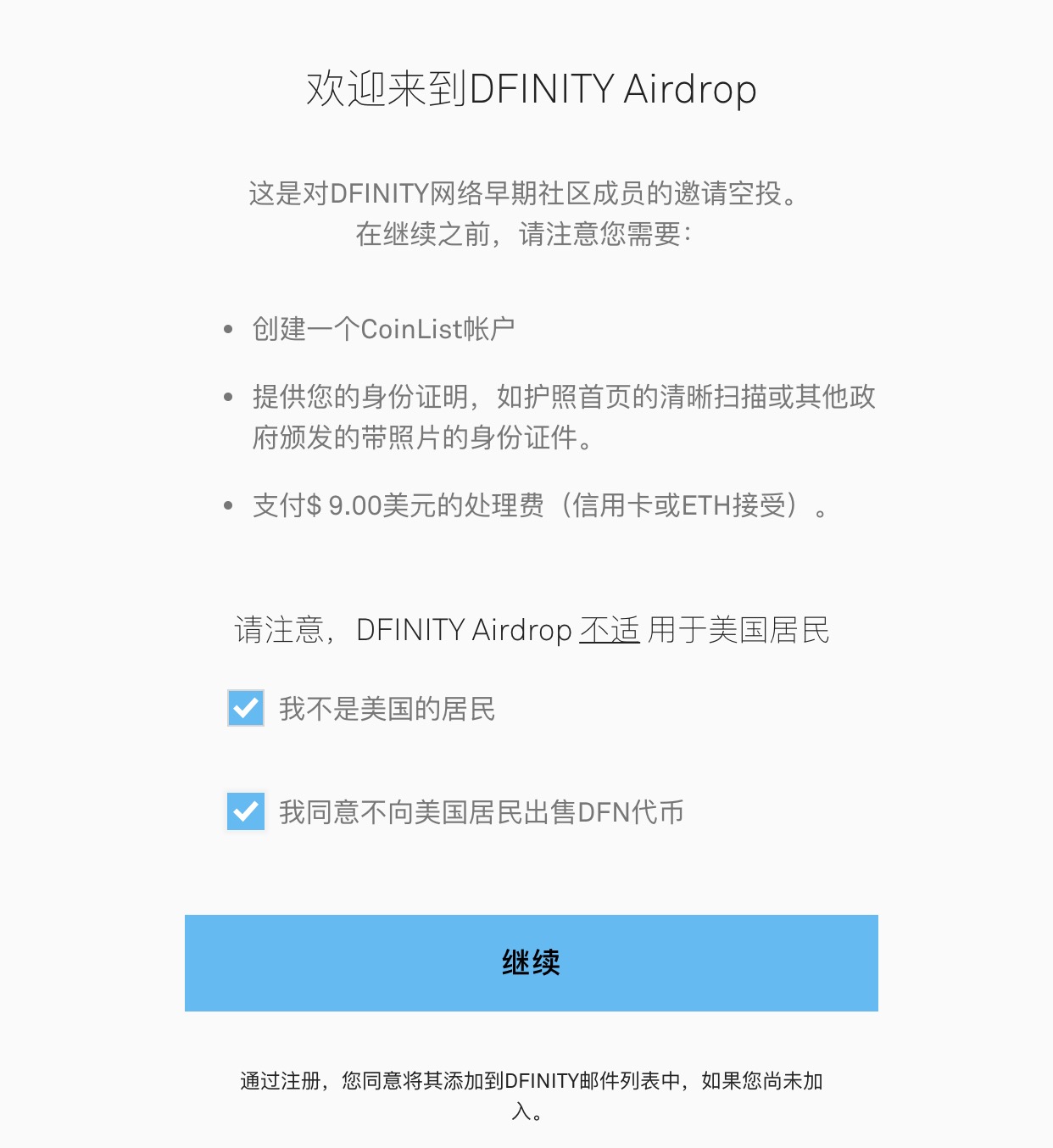Uncheck the 我不是美国的居民 checkbox
The height and width of the screenshot is (1148, 1053).
point(246,708)
